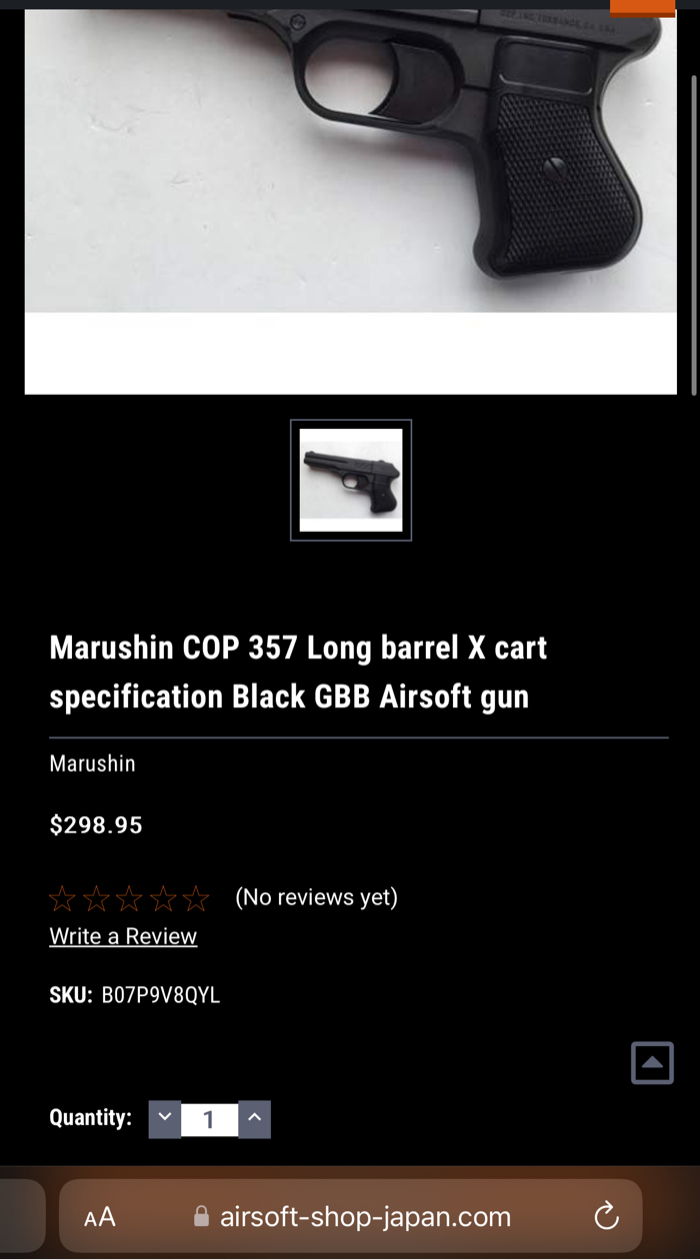
Task: Tap the quantity number field
Action: click(209, 1119)
